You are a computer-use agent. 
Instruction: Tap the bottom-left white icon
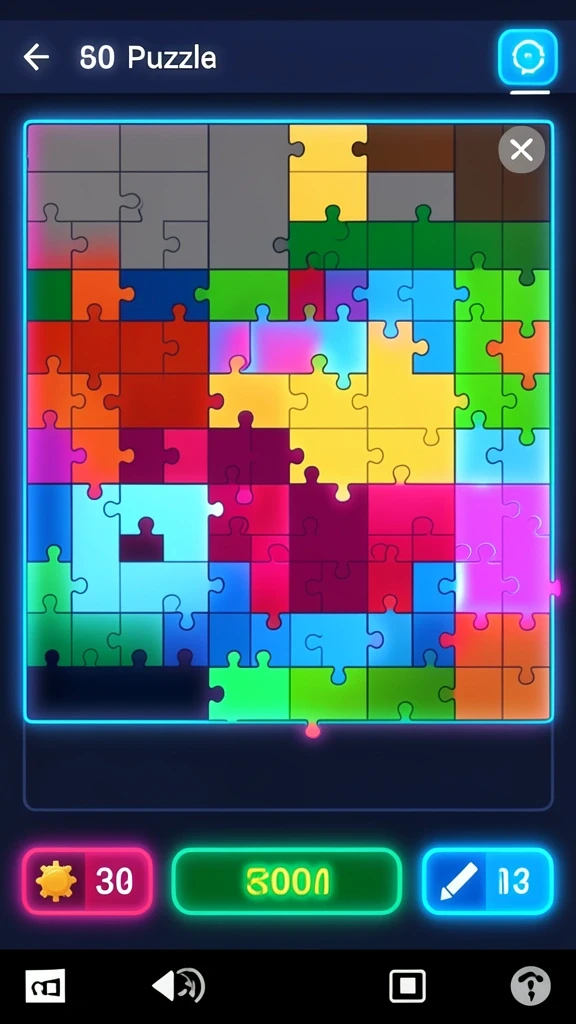point(46,985)
